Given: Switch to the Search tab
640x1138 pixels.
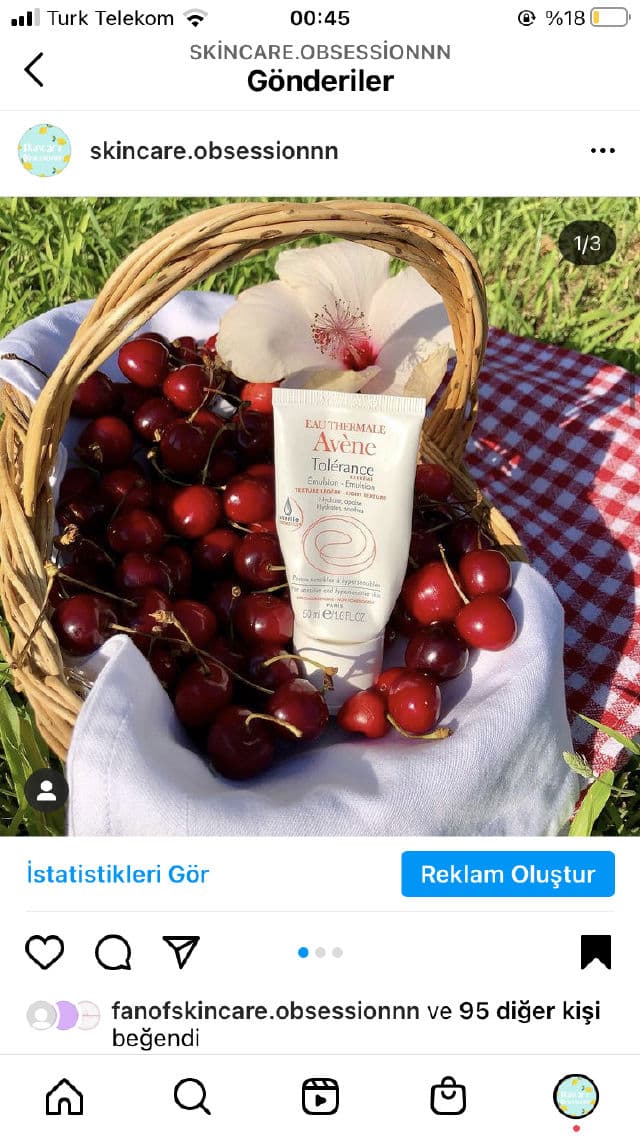Looking at the screenshot, I should [192, 1097].
